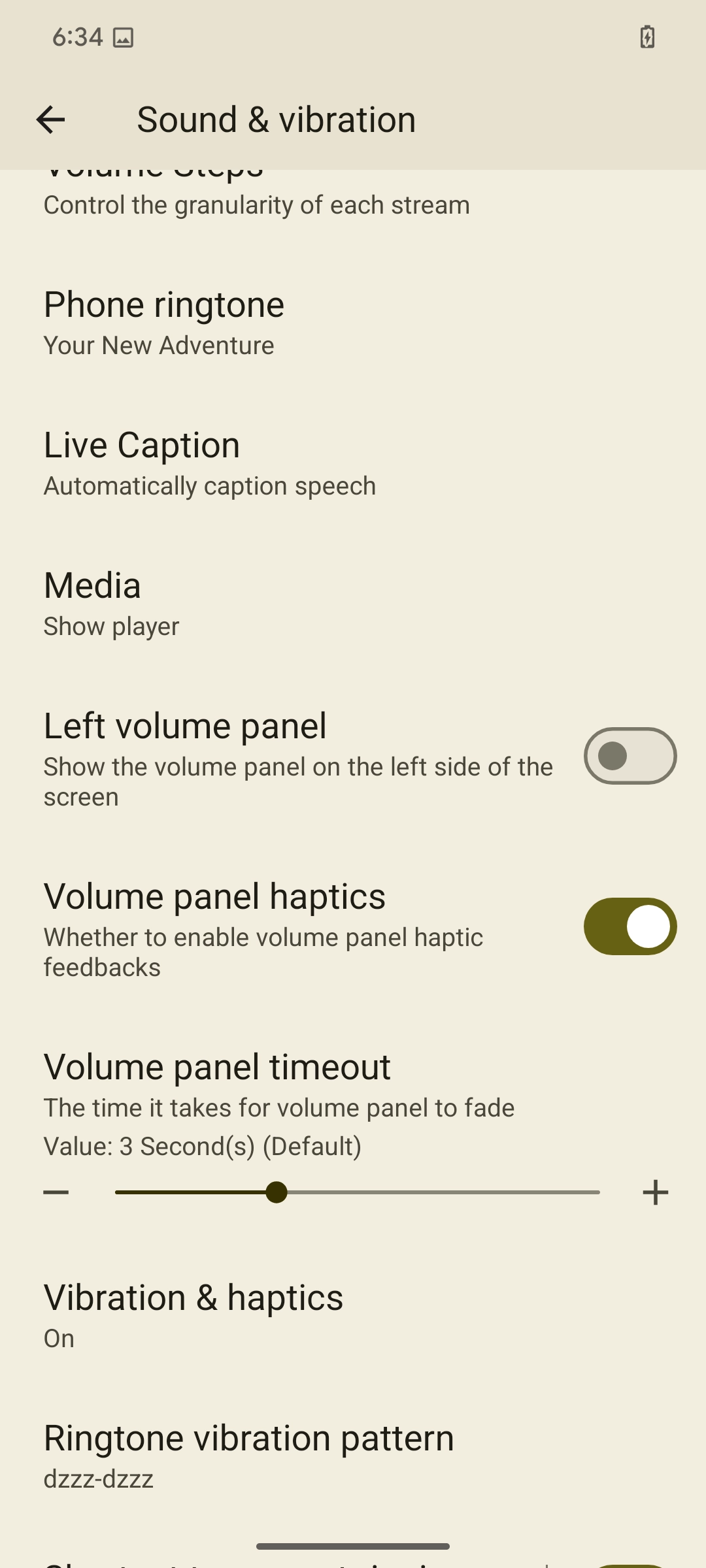The width and height of the screenshot is (706, 1568).
Task: Enable Left volume panel switch
Action: (630, 756)
